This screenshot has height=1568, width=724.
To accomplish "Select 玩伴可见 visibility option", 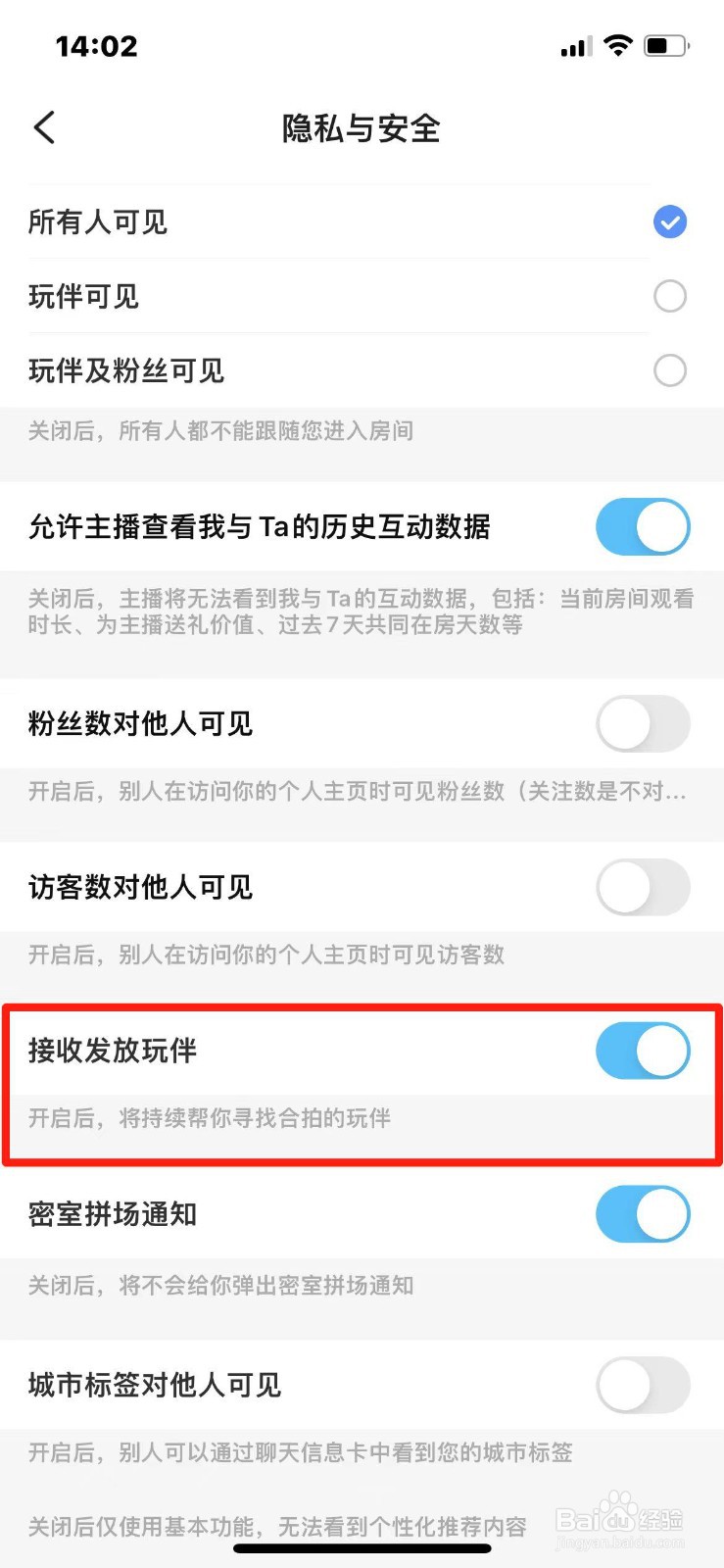I will coord(670,296).
